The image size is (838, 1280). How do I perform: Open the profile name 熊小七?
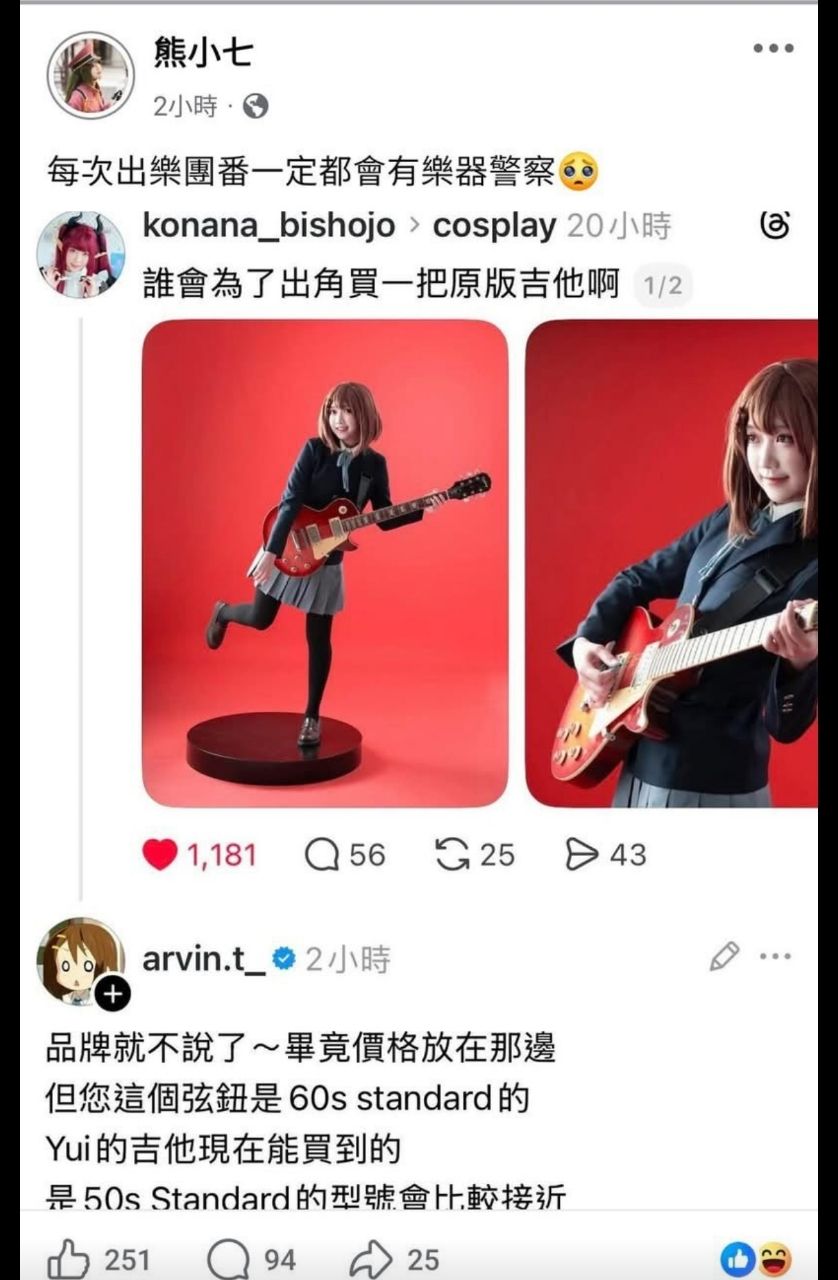tap(202, 52)
